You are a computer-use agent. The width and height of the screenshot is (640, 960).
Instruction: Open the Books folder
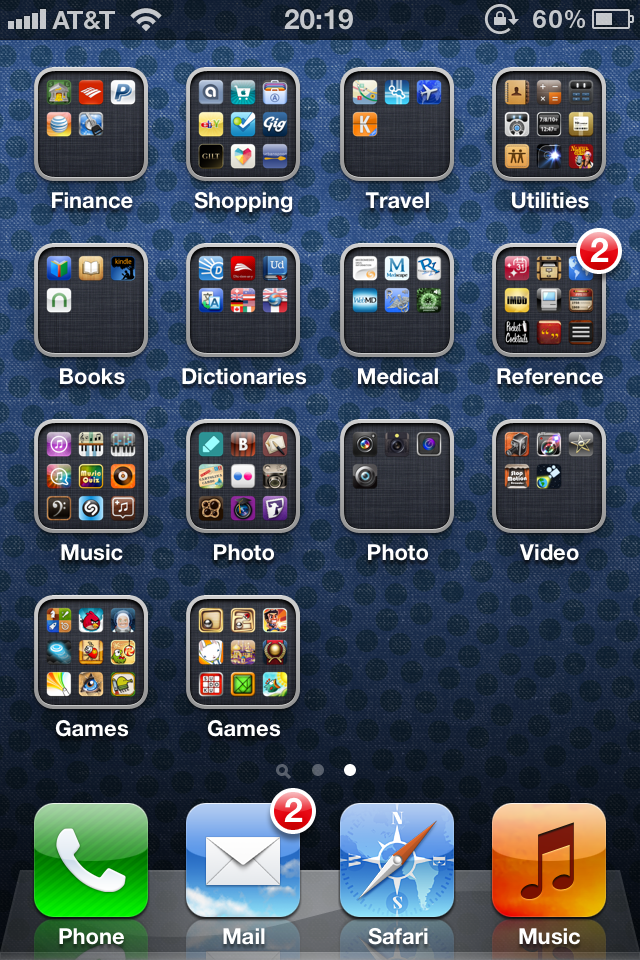coord(91,300)
